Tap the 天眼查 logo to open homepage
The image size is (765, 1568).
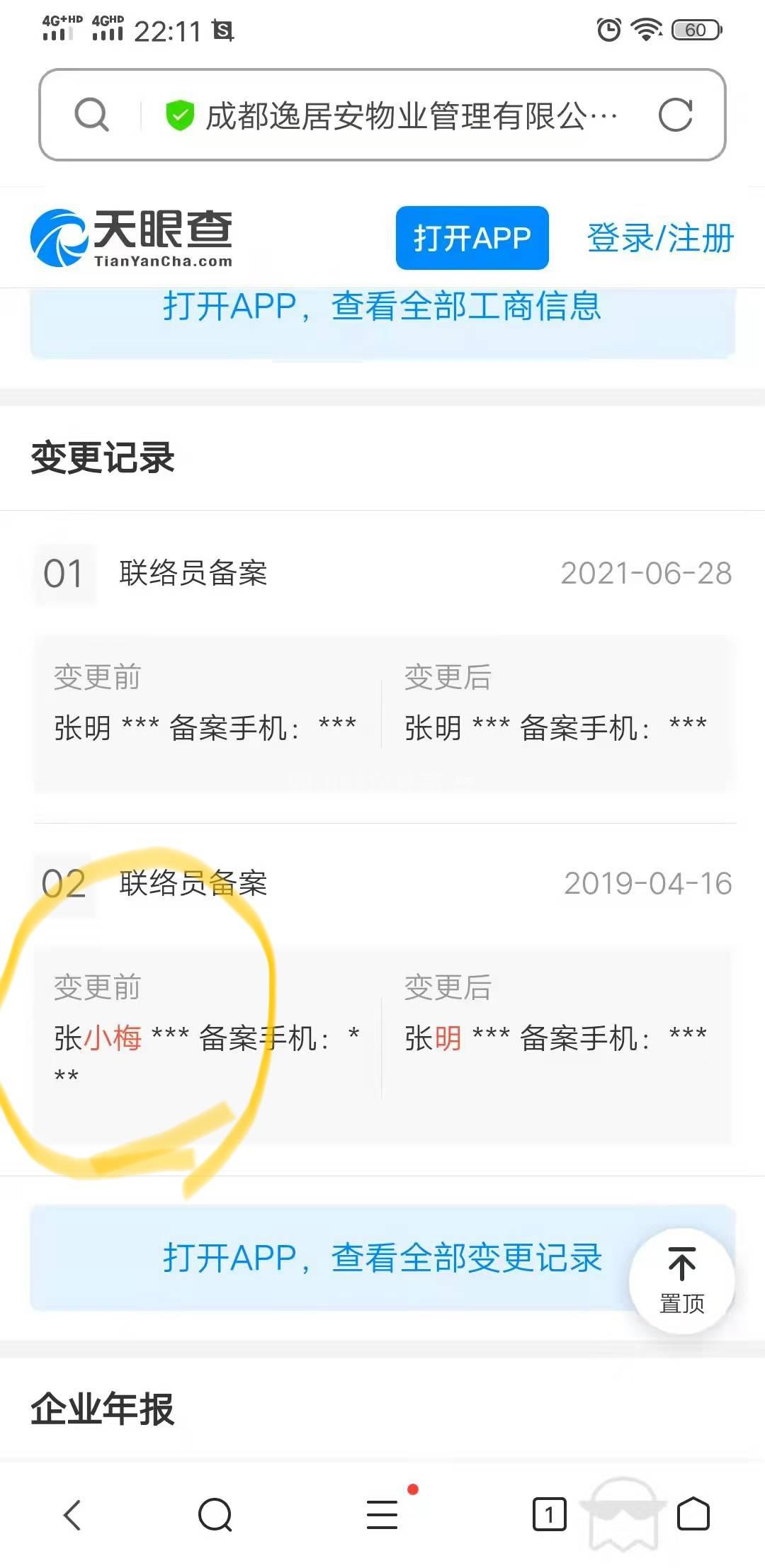click(x=132, y=238)
